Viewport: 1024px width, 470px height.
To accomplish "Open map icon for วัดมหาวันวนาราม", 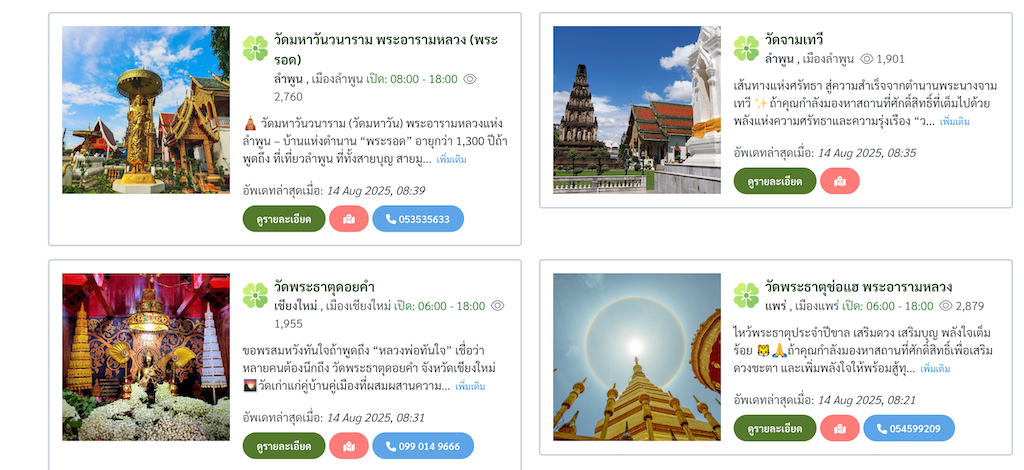I will click(x=349, y=219).
